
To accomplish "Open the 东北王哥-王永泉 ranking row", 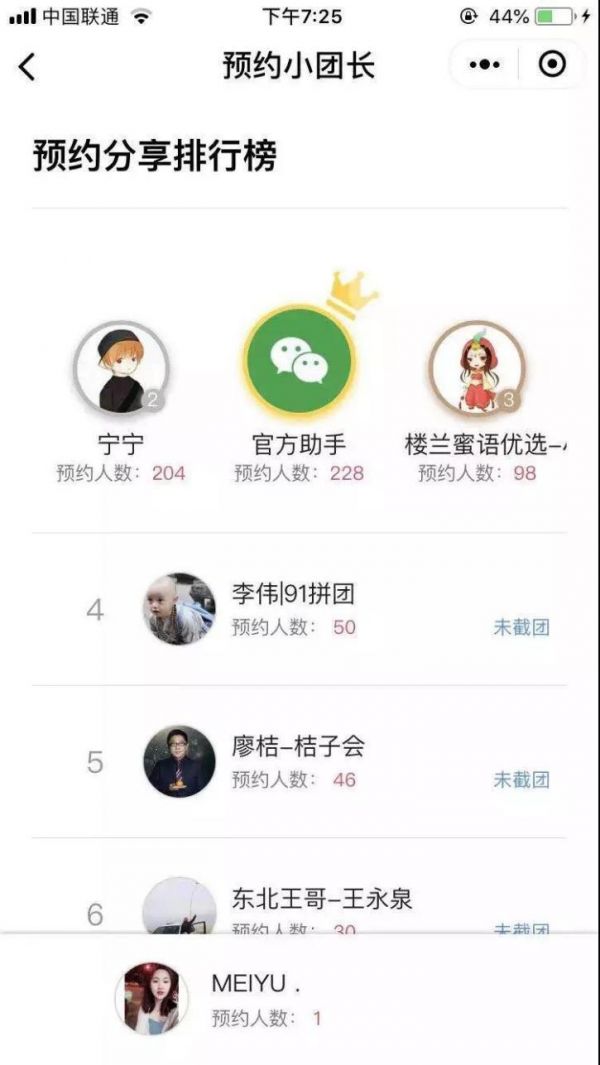I will click(x=300, y=905).
